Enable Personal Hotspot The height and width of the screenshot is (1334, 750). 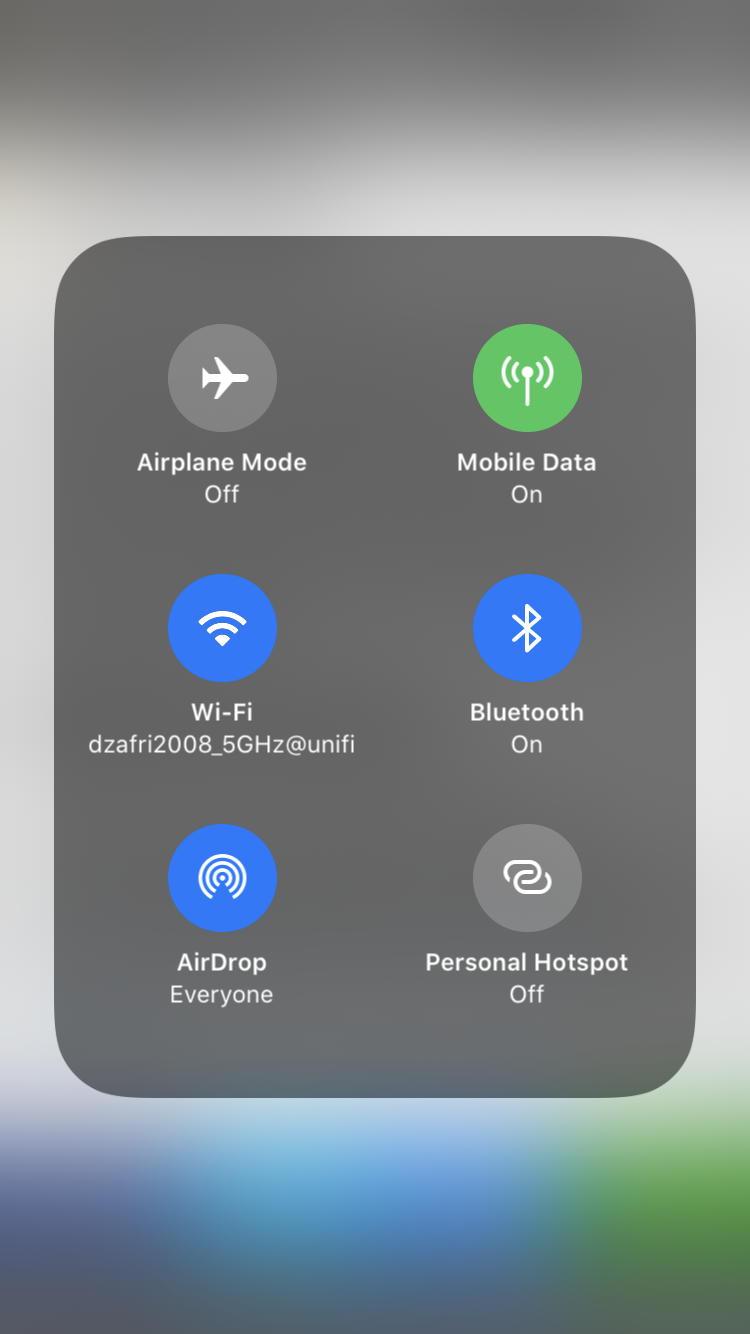click(527, 878)
